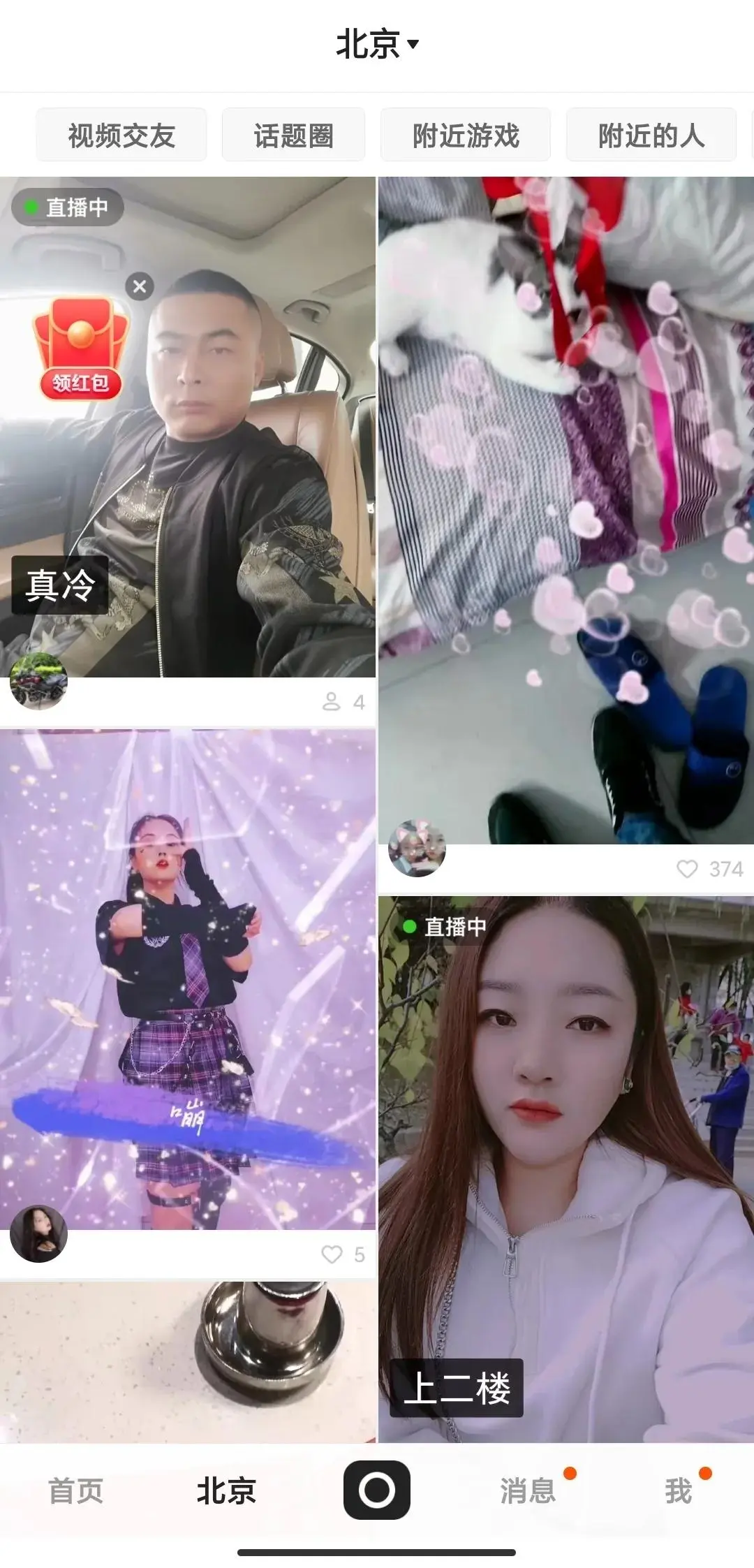Go to the 我 profile tab
Screen dimensions: 754x1568
[x=677, y=1490]
